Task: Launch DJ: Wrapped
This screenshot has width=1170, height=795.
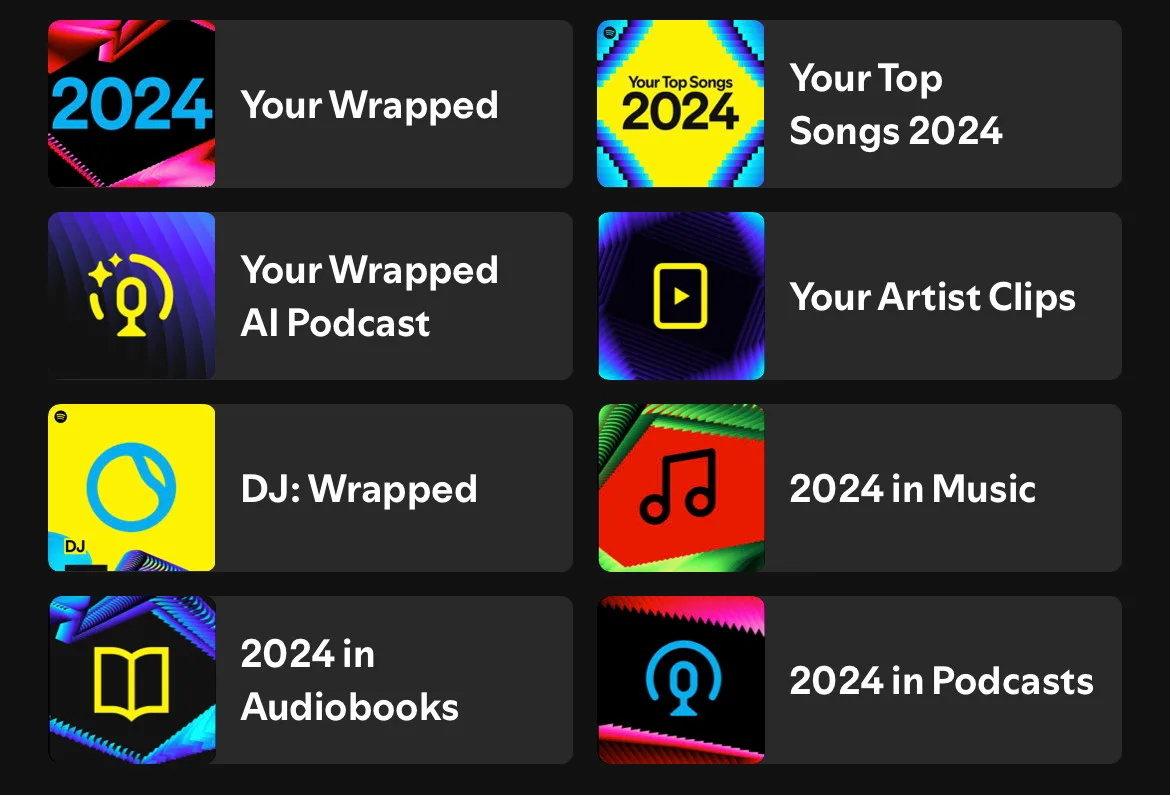Action: 310,488
